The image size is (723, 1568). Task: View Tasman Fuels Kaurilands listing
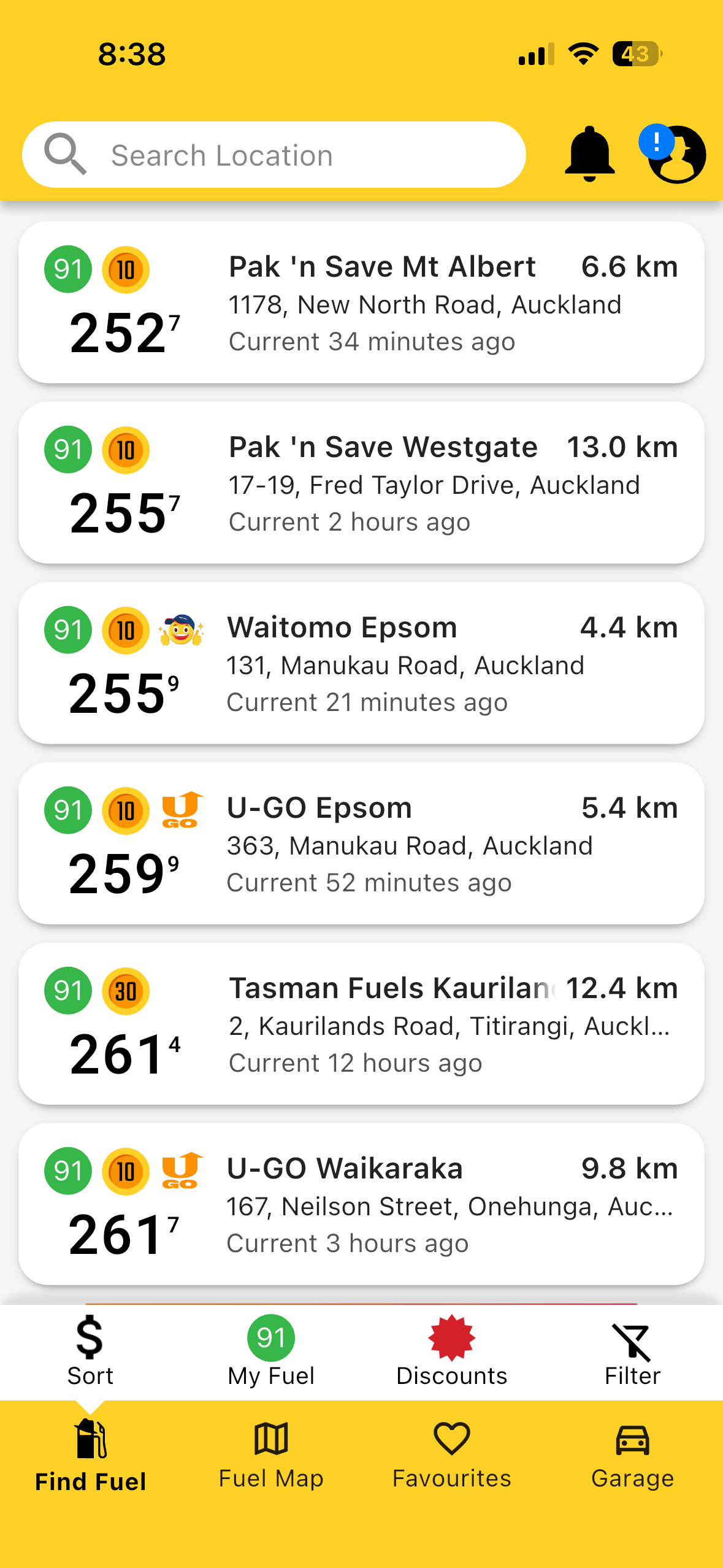361,1024
